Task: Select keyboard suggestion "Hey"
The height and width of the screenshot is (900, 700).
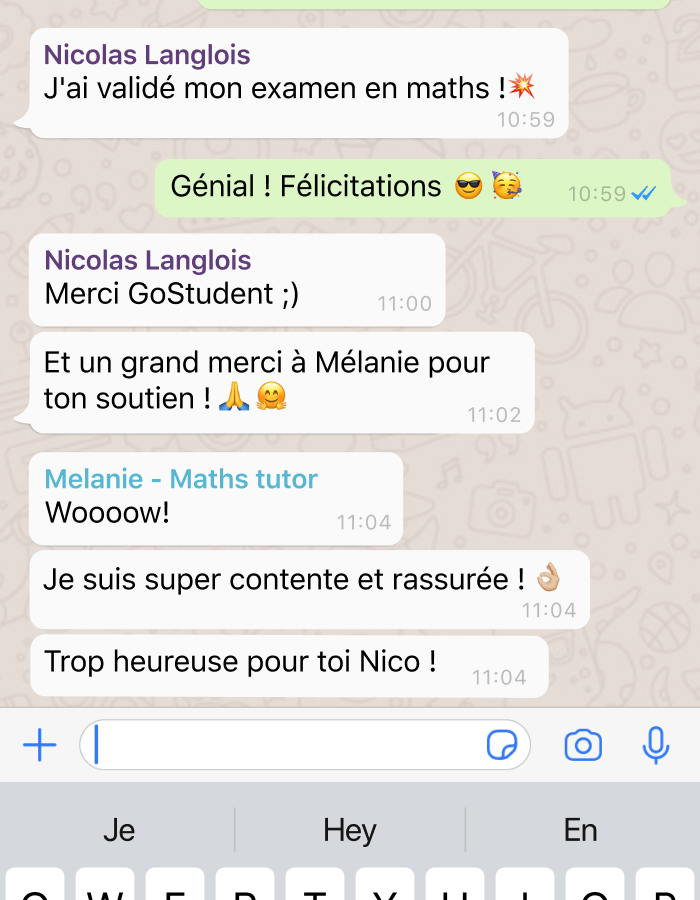Action: coord(349,830)
